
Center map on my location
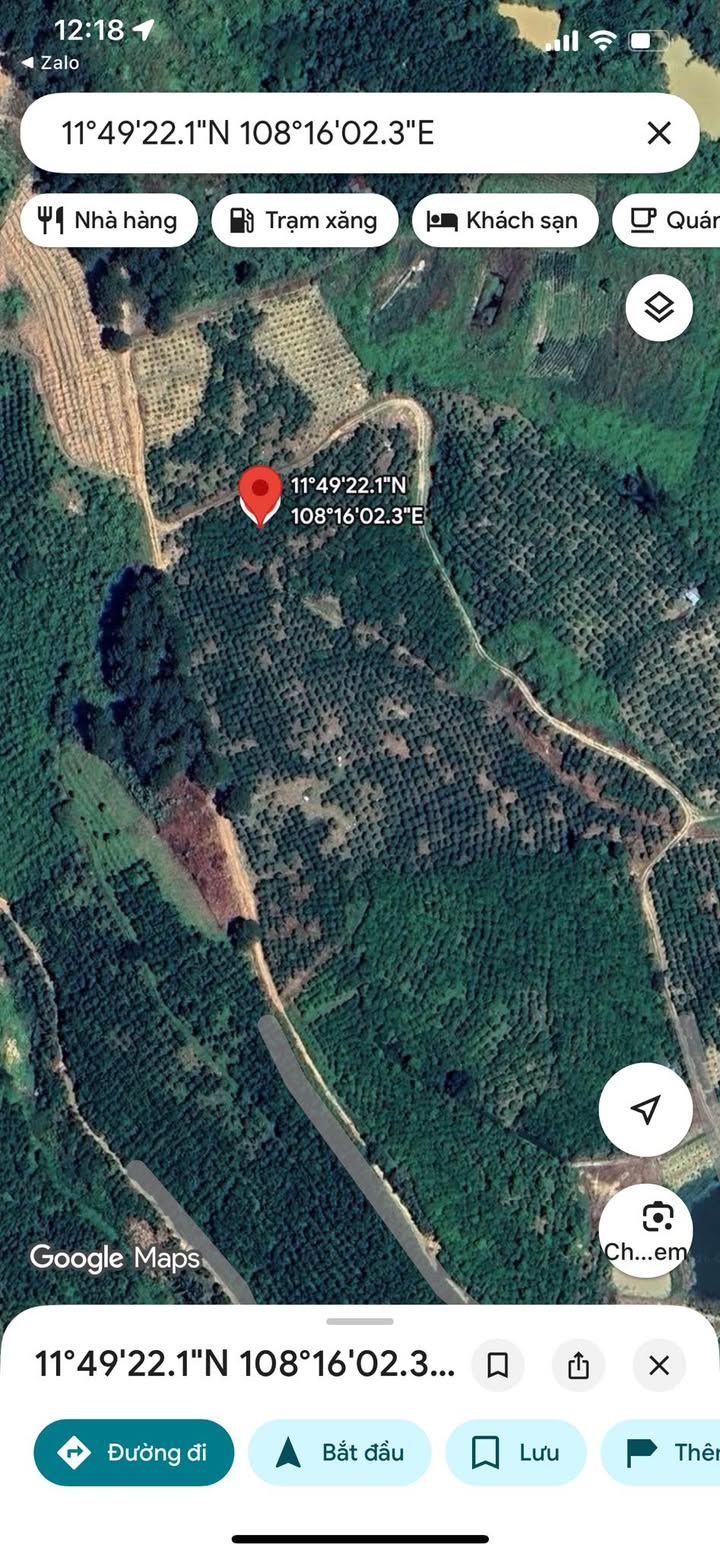click(645, 1109)
